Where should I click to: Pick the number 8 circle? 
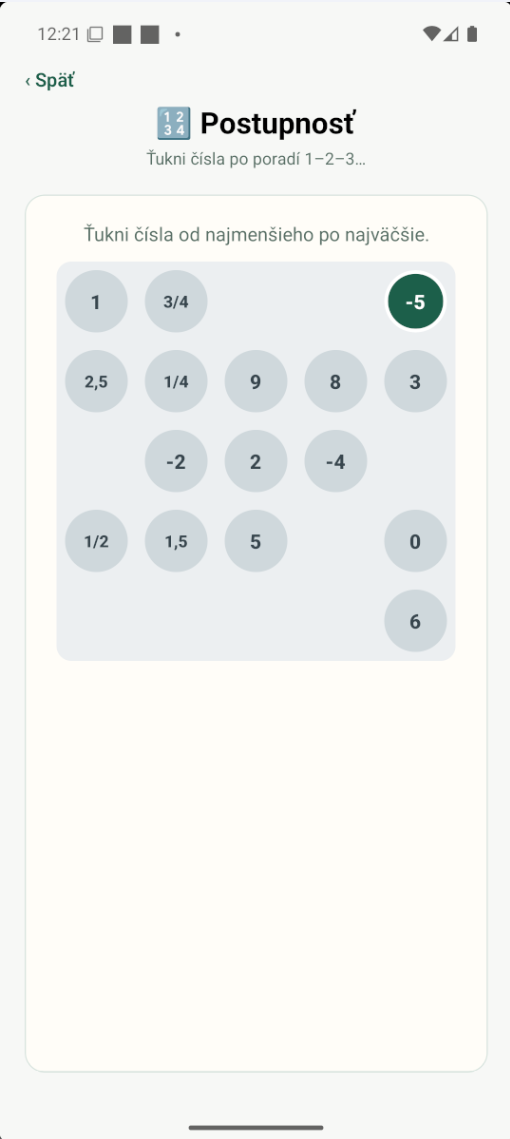pos(336,381)
